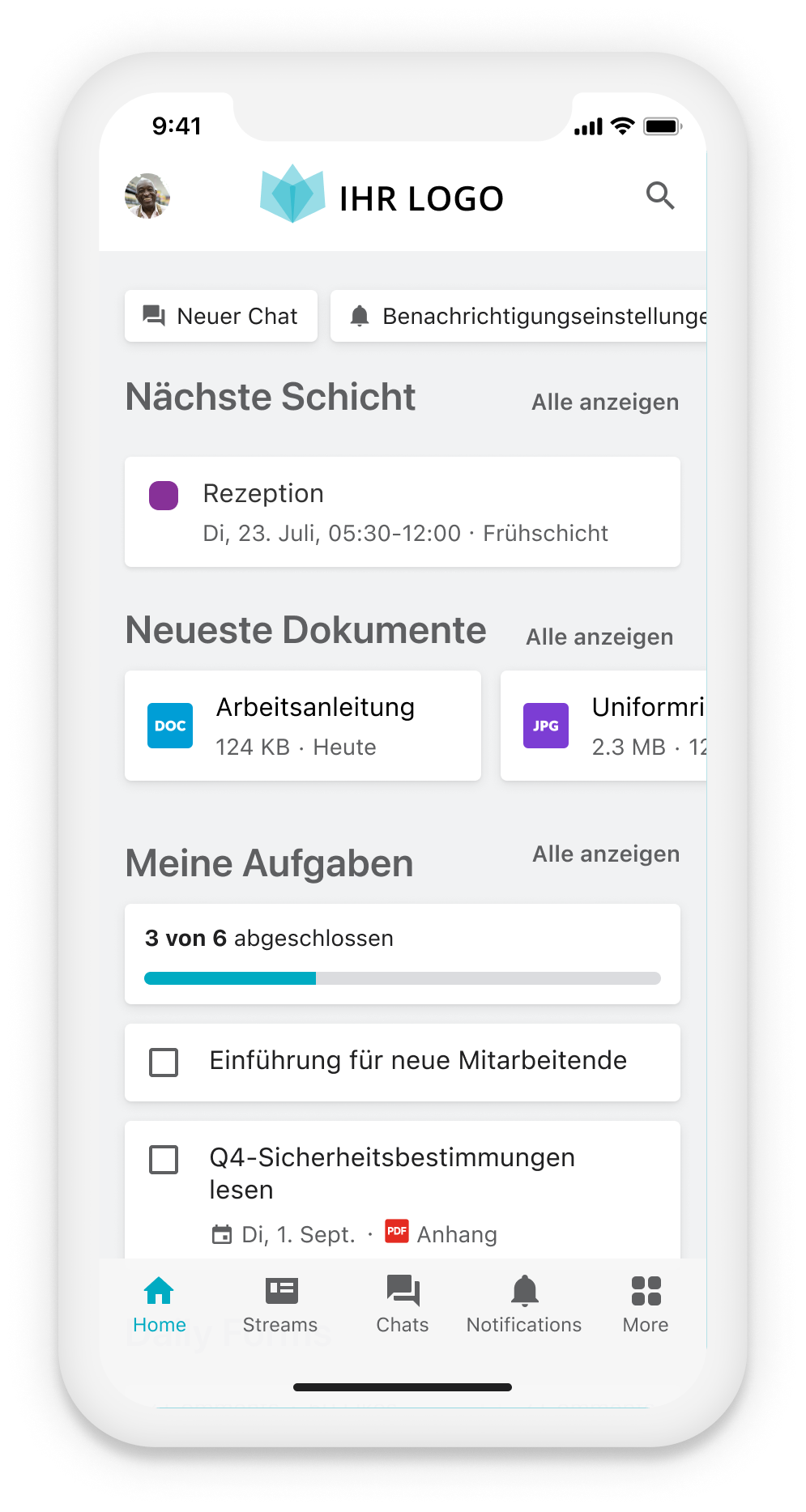
Task: Check Einführung für neue Mitarbeitende task
Action: point(164,1062)
